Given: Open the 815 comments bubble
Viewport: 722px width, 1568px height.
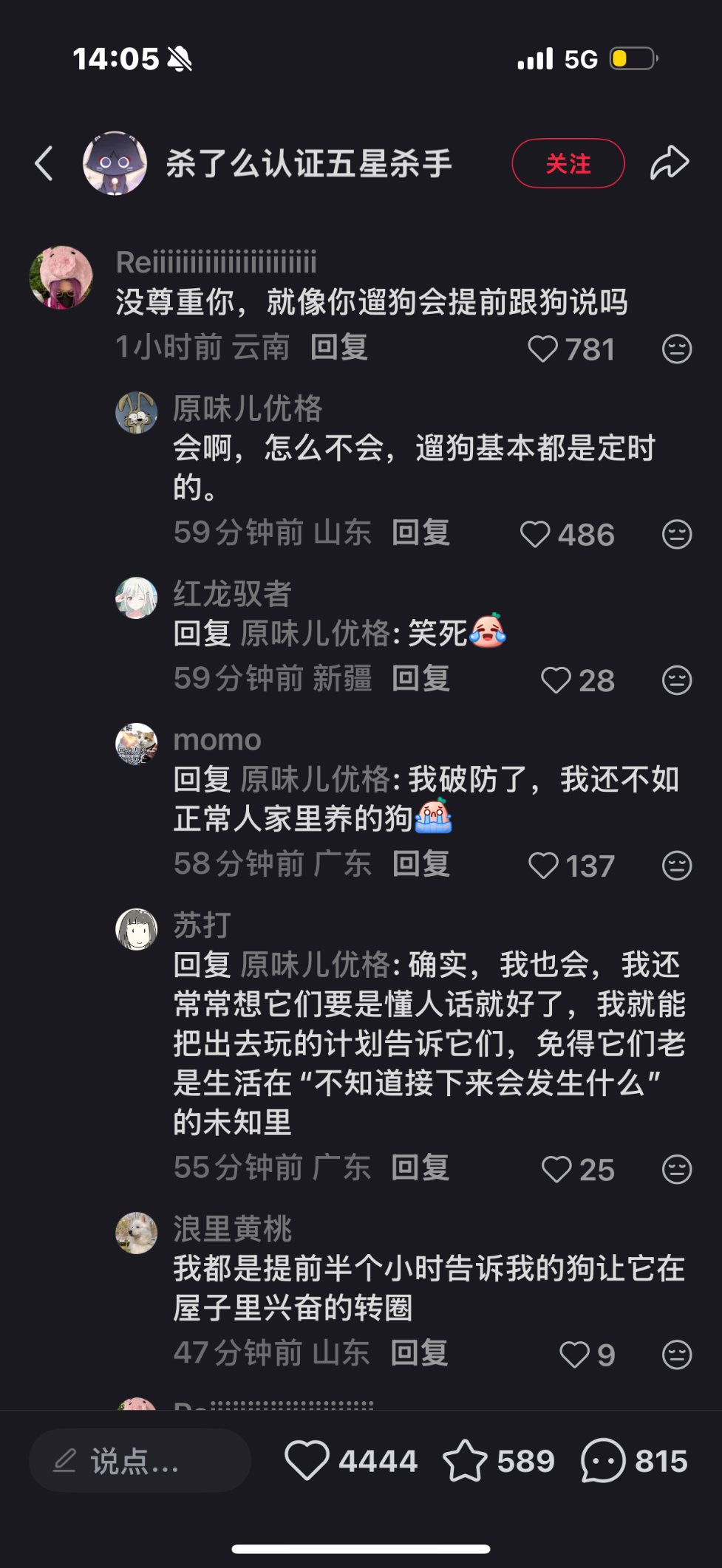Looking at the screenshot, I should point(603,1460).
